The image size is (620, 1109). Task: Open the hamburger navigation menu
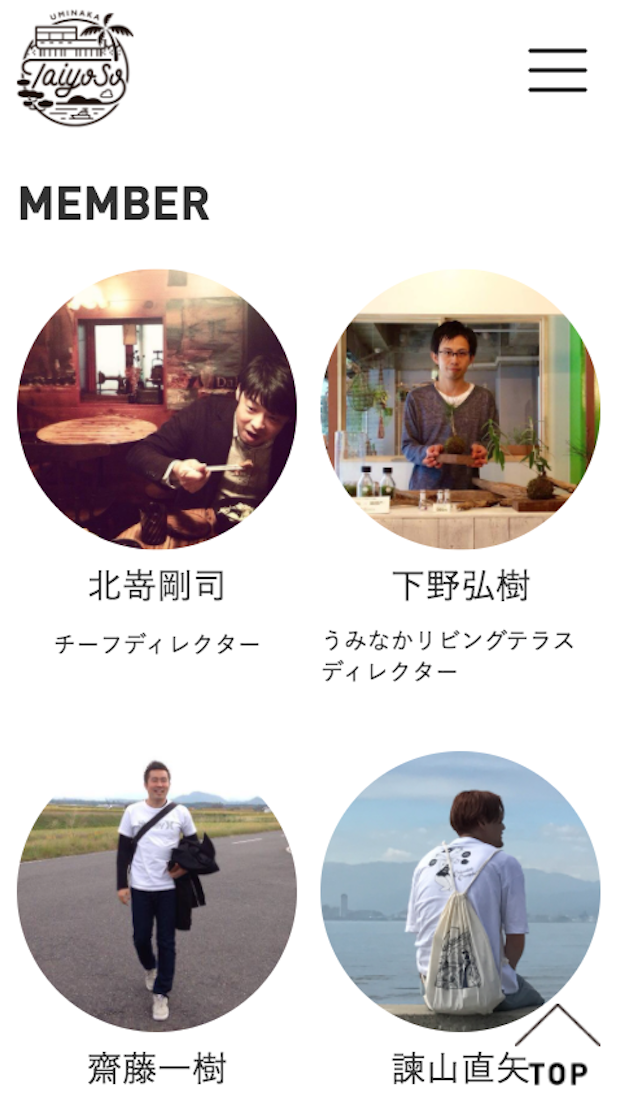(x=557, y=70)
